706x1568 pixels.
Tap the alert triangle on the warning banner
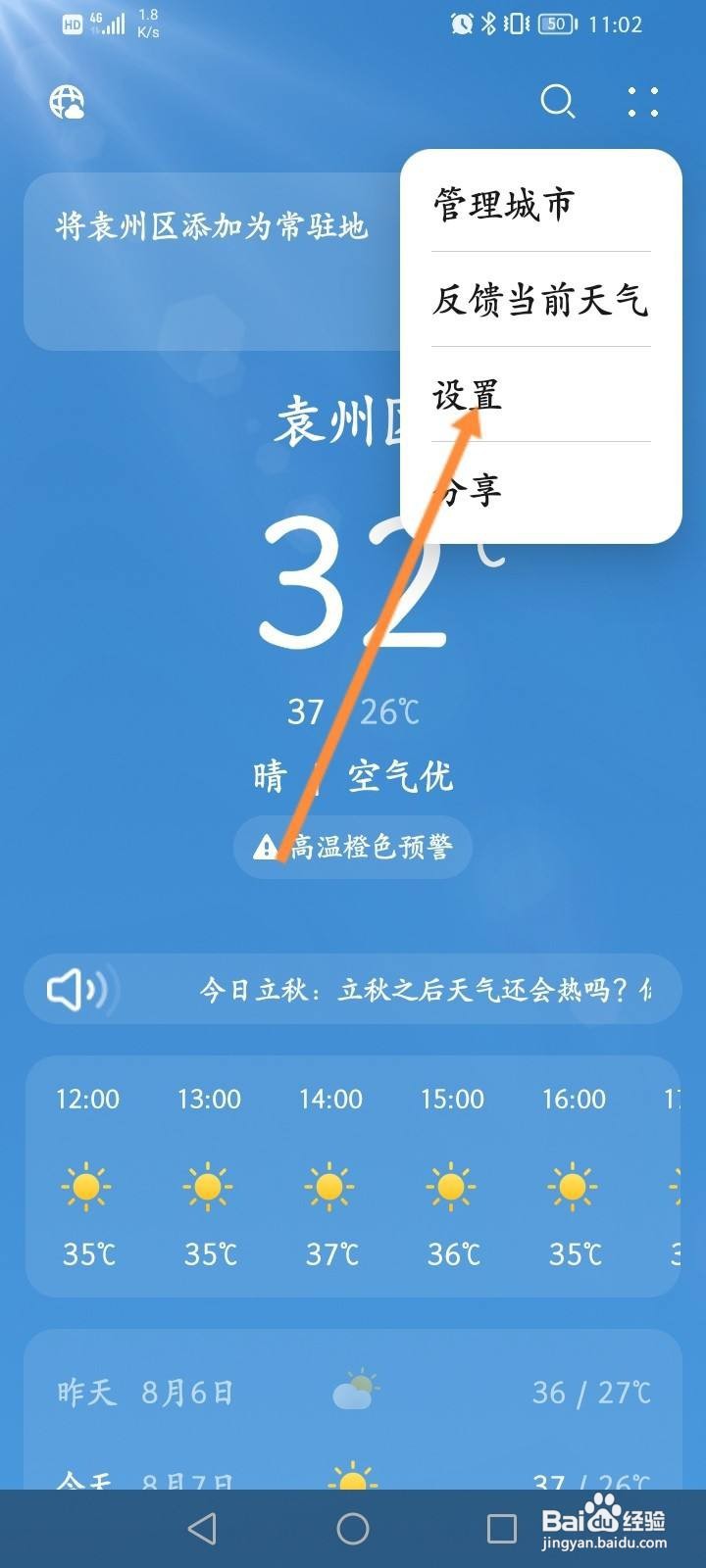[267, 847]
